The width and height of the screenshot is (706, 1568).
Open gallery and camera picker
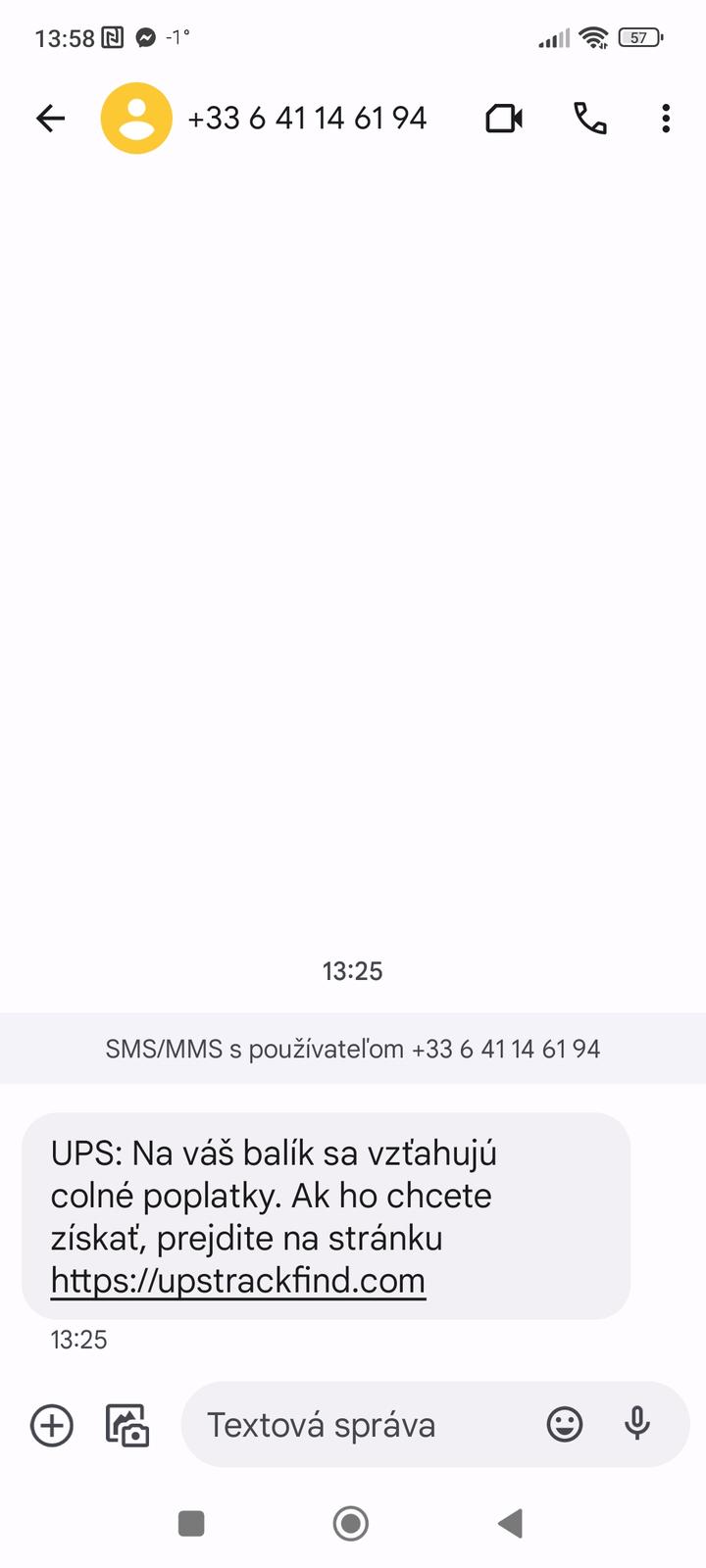point(127,1425)
